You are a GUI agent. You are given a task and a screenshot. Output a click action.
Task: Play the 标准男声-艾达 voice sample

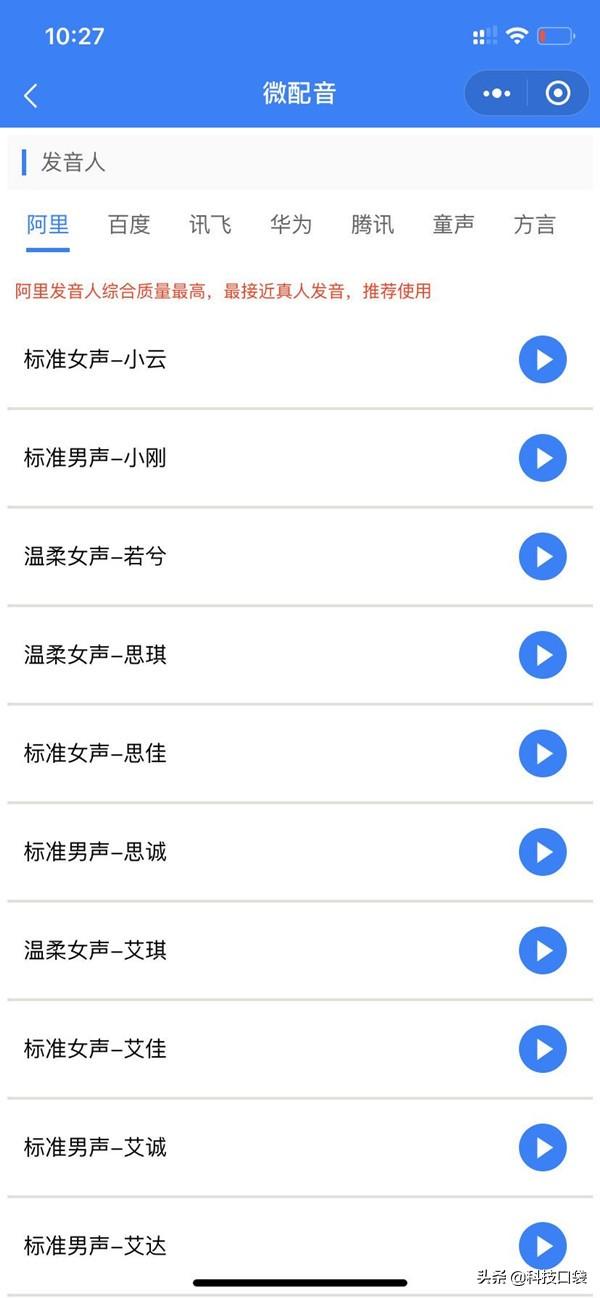click(x=543, y=1246)
